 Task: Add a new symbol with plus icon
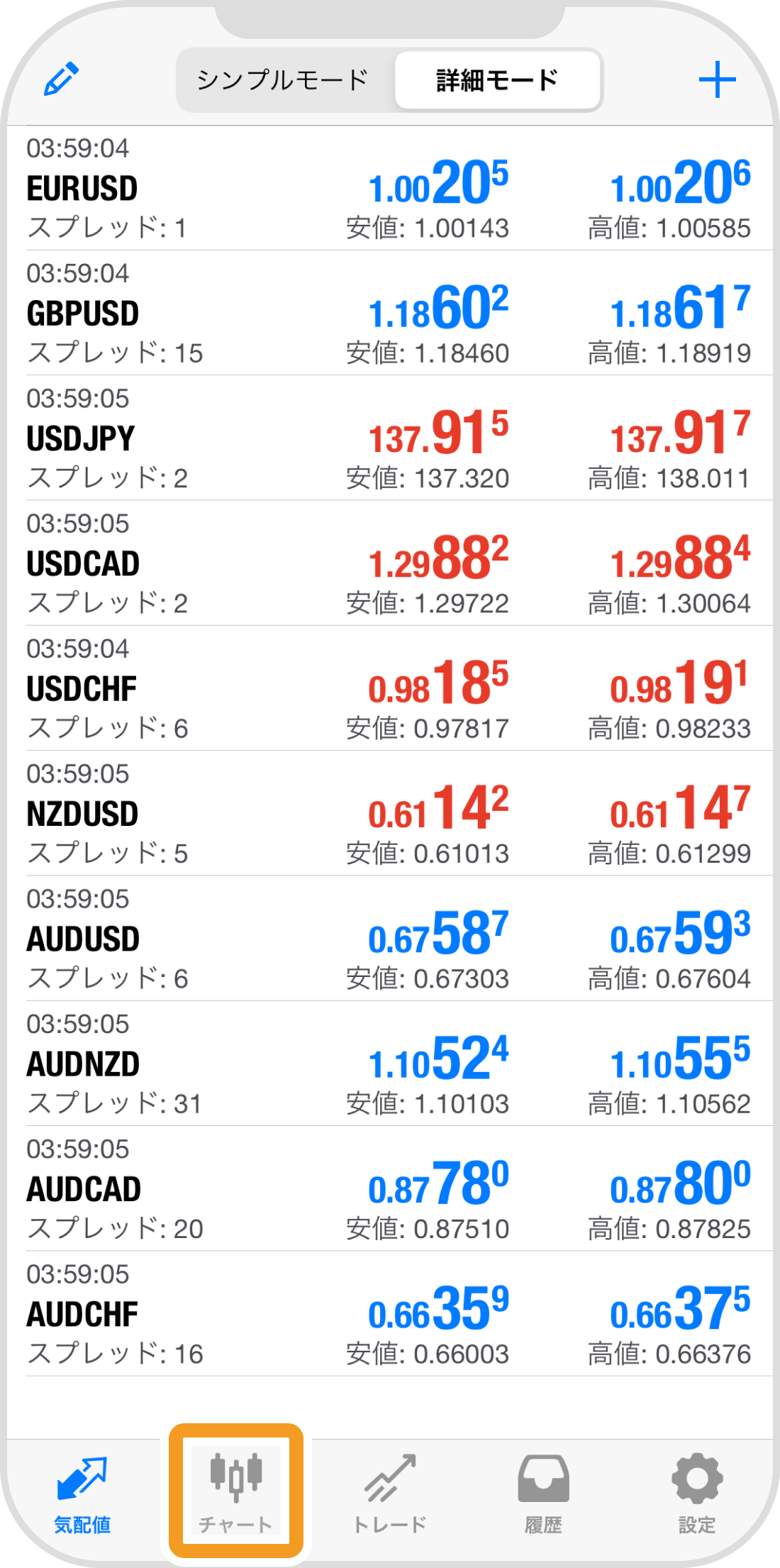click(717, 79)
